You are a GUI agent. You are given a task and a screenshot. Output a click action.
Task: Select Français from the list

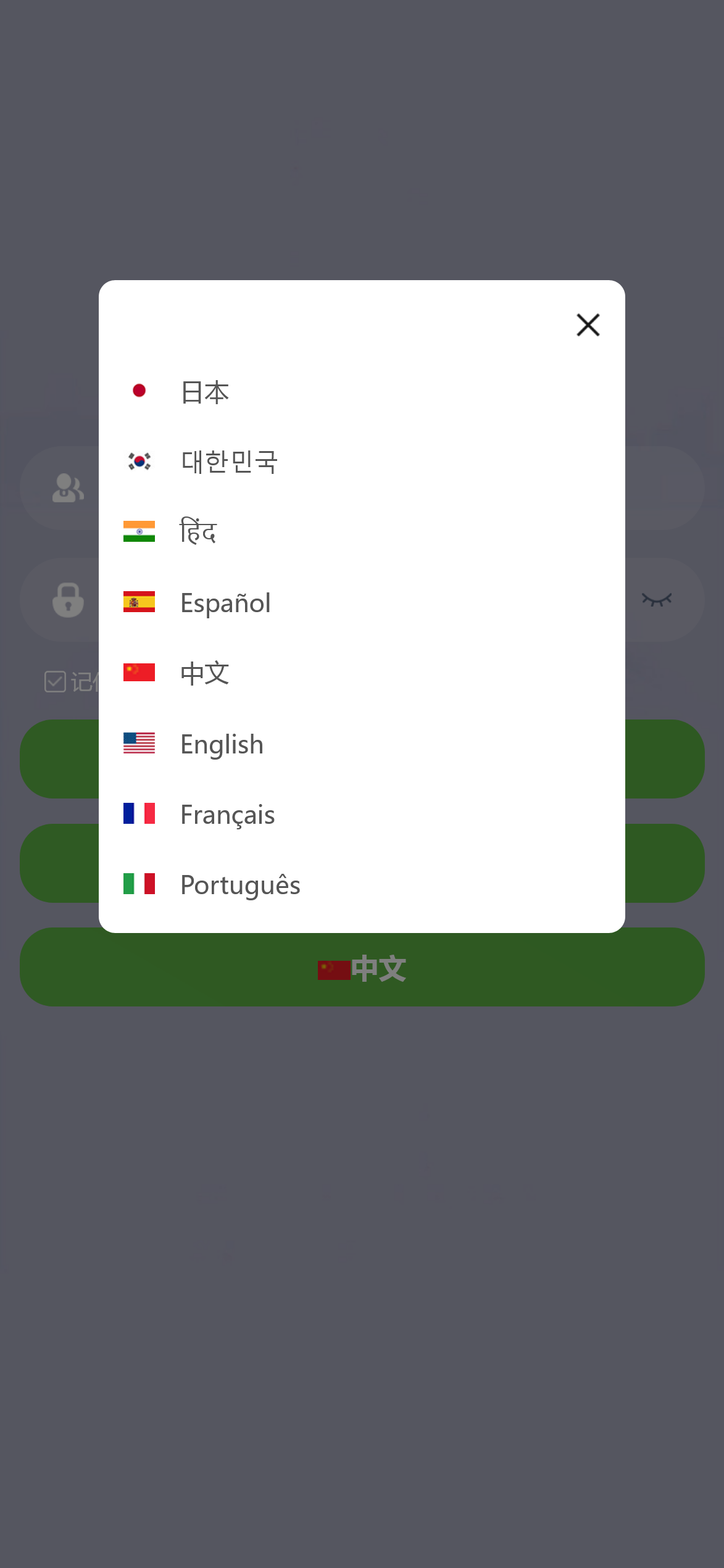click(227, 815)
